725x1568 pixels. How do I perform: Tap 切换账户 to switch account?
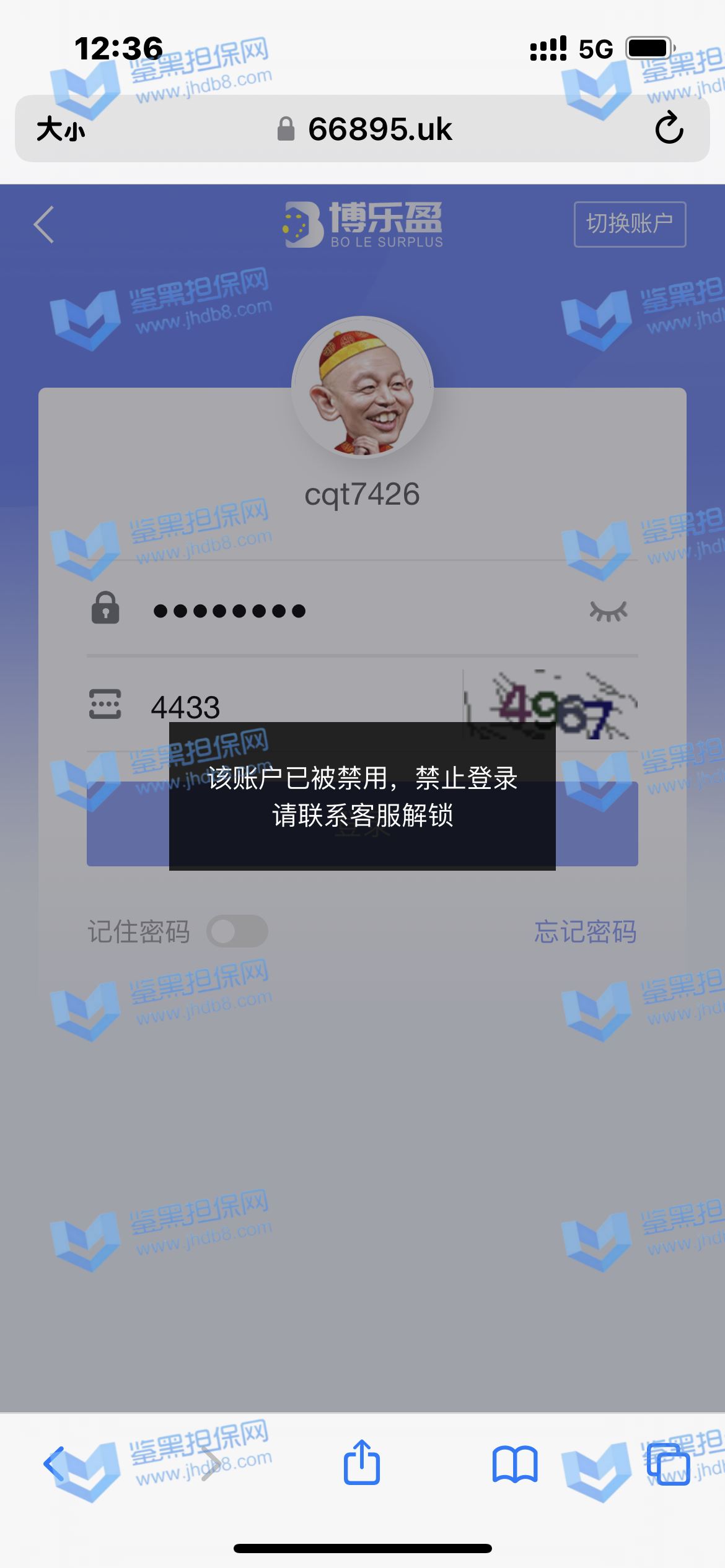pos(630,224)
